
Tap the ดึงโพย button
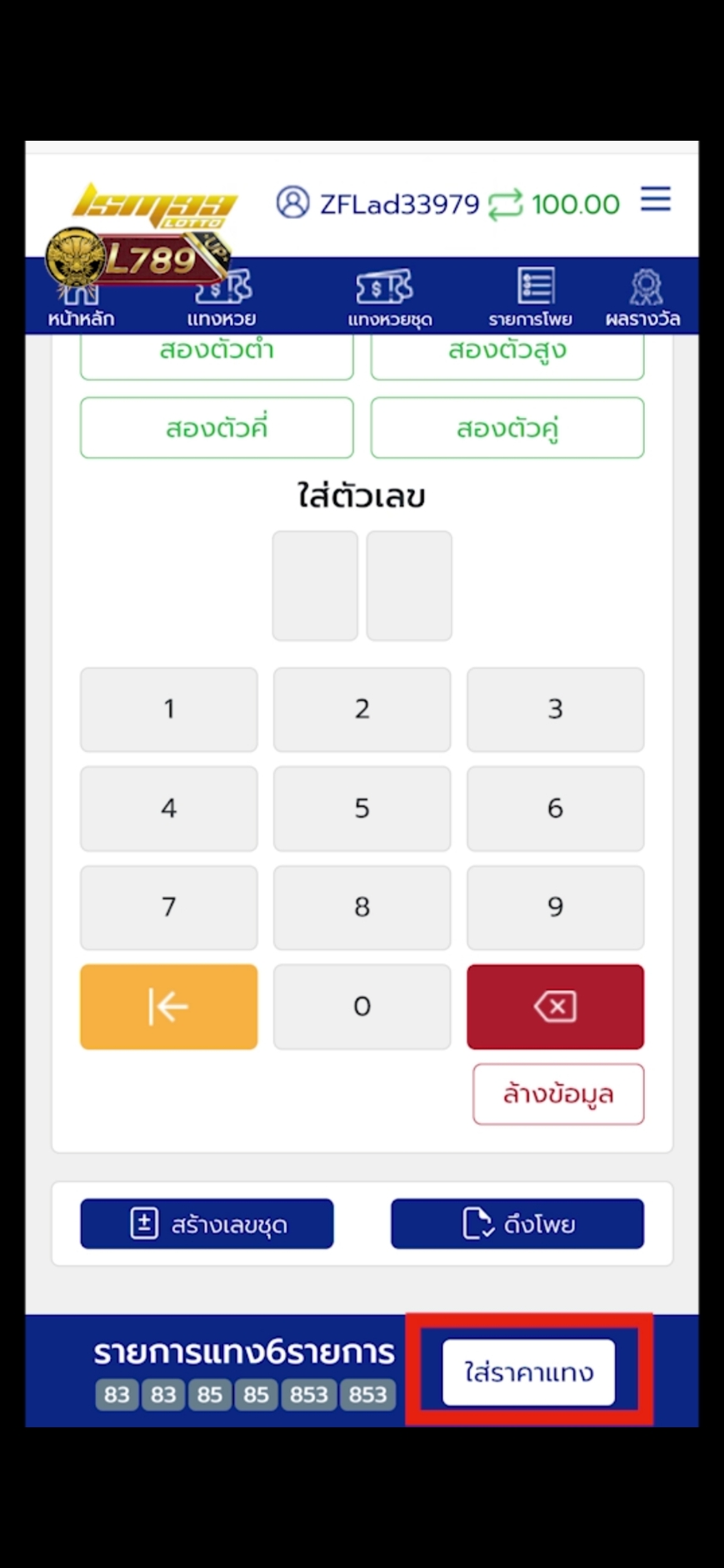tap(517, 1223)
